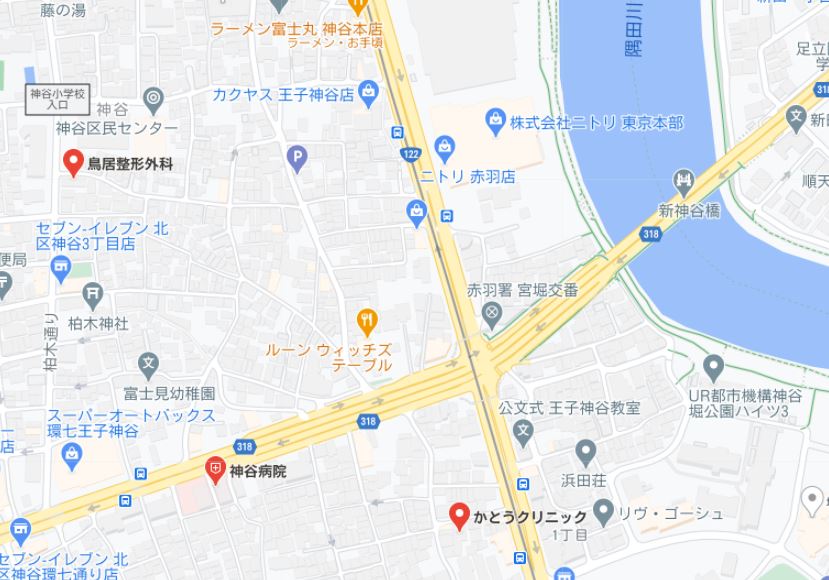
Task: Select the 神谷区民センター marker
Action: pos(153,99)
